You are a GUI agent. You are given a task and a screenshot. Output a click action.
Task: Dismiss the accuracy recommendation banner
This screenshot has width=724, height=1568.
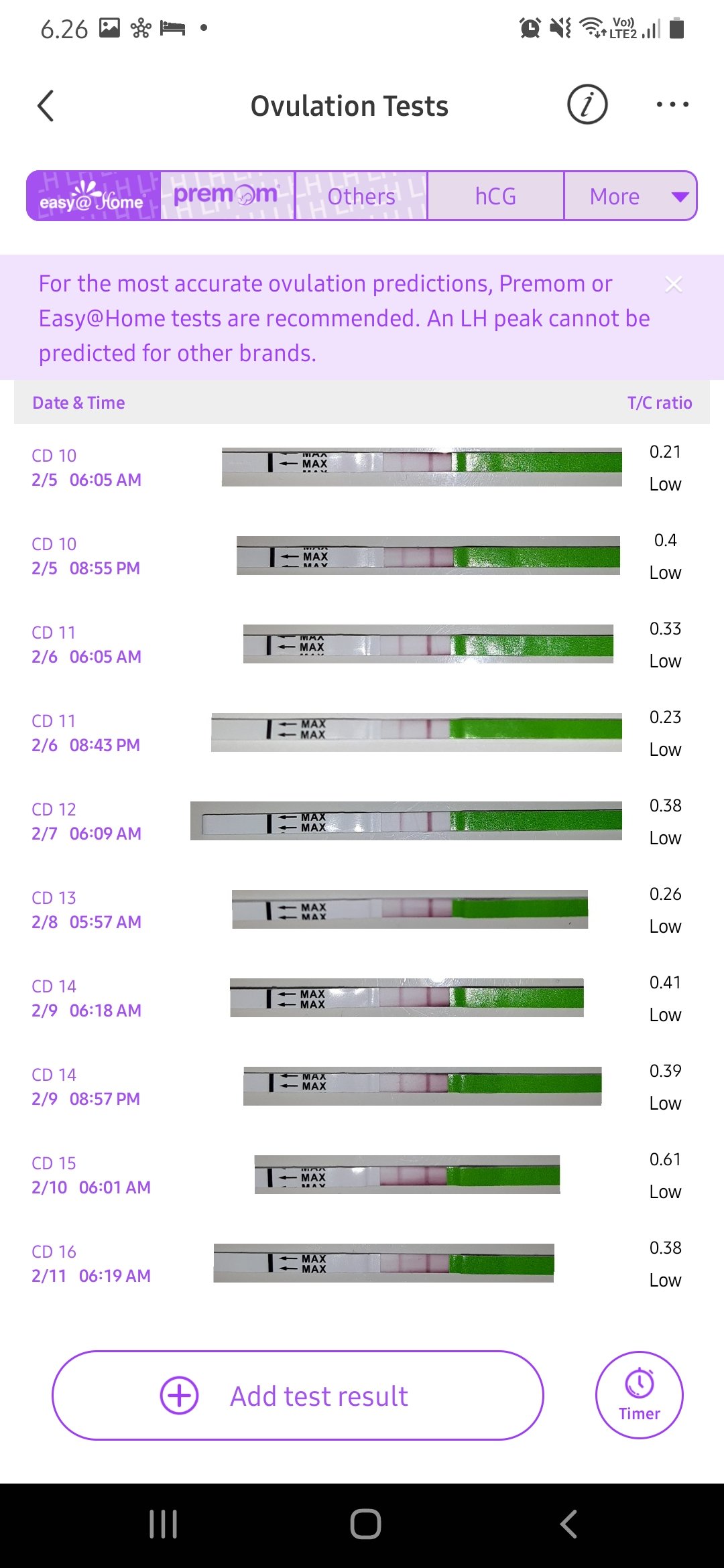point(674,285)
